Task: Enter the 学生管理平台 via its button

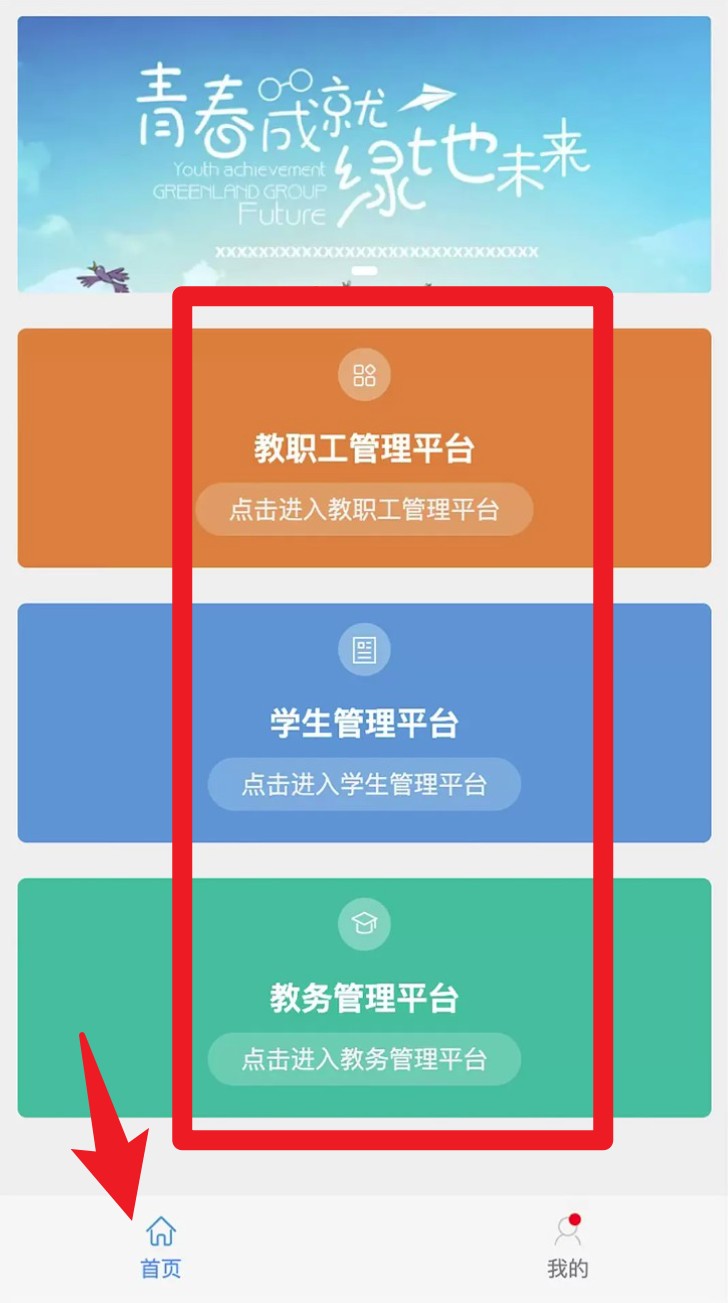Action: pos(364,784)
